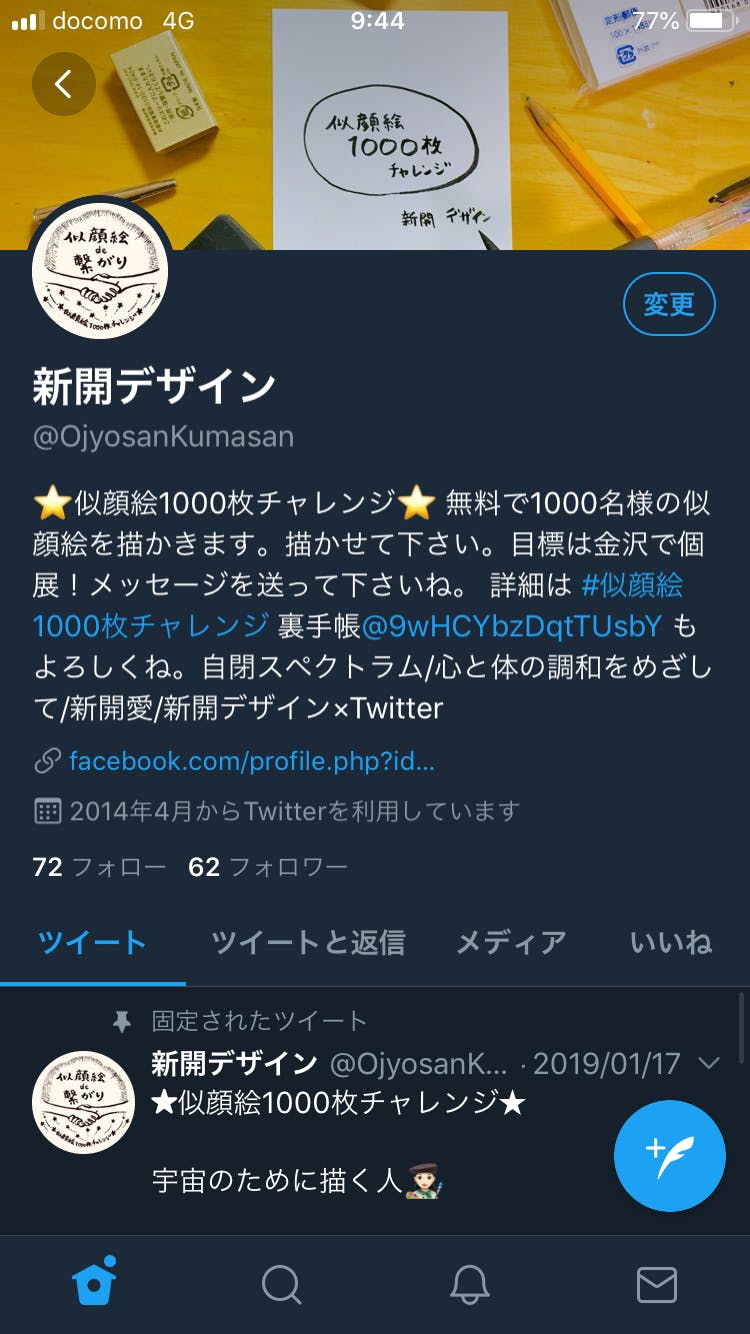Go to the Home tab
The width and height of the screenshot is (750, 1334).
coord(95,1284)
